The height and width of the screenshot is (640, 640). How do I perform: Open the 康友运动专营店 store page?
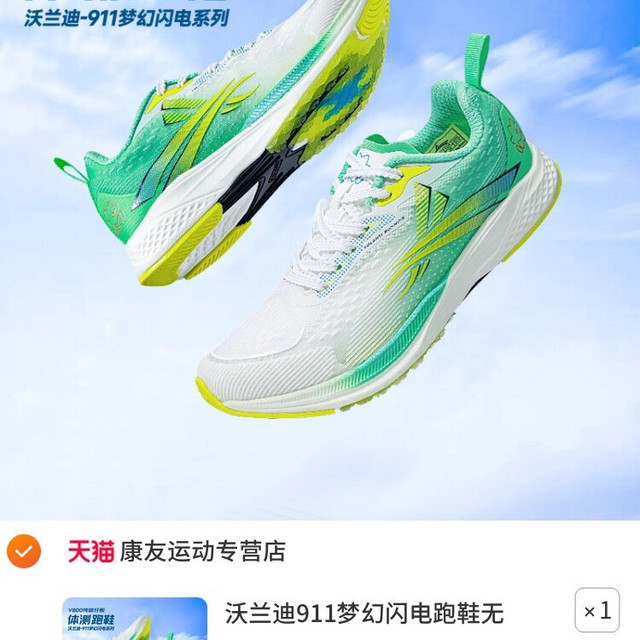pyautogui.click(x=202, y=551)
